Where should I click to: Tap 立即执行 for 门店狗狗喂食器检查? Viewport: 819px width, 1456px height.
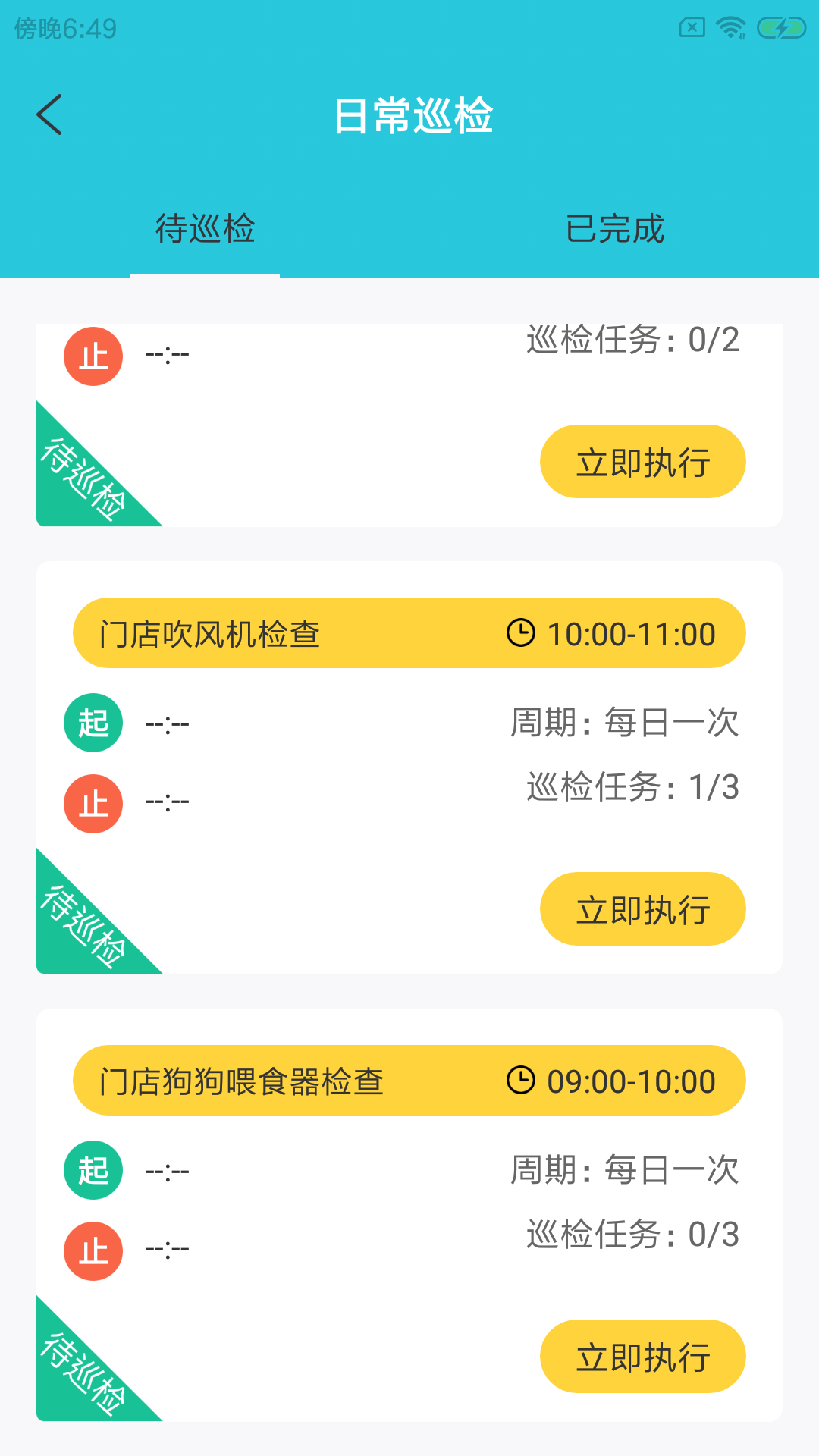click(x=642, y=1357)
